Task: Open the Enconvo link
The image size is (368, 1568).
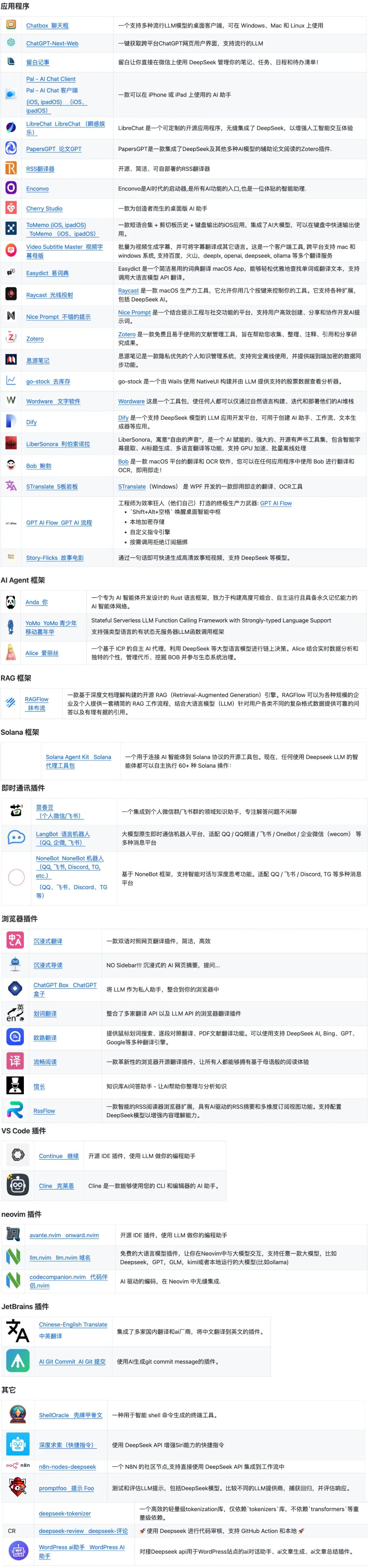Action: click(37, 189)
